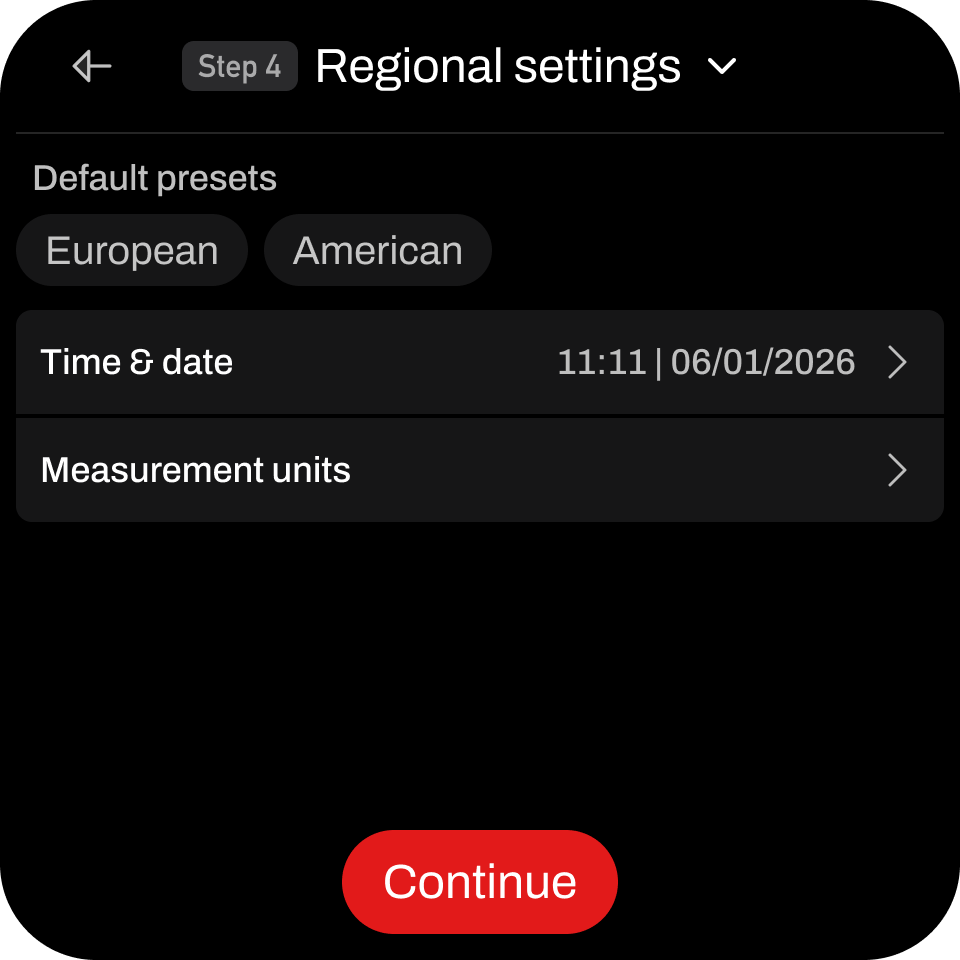Go back using the arrow icon
Screen dimensions: 960x960
tap(92, 67)
